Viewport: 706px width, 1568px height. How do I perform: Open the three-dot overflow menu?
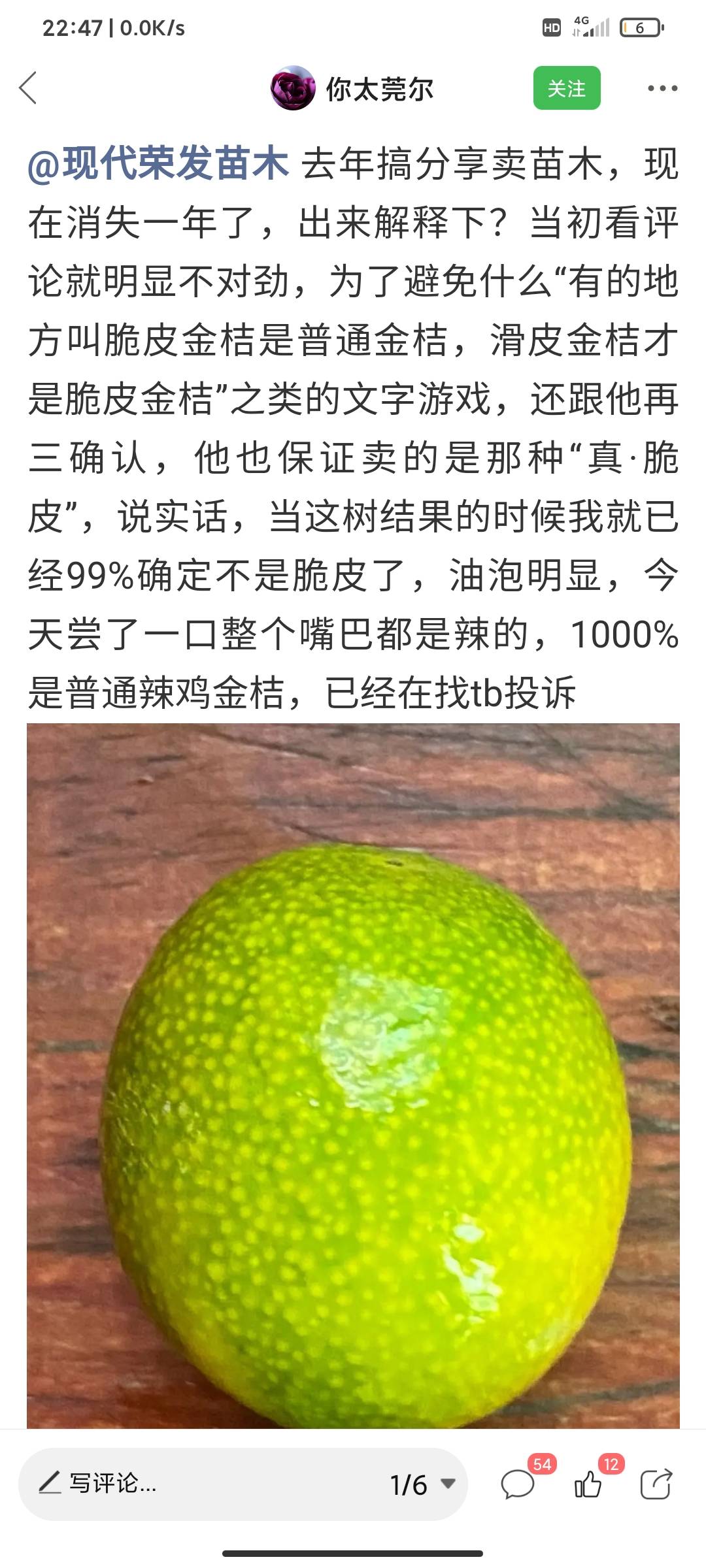(x=662, y=88)
